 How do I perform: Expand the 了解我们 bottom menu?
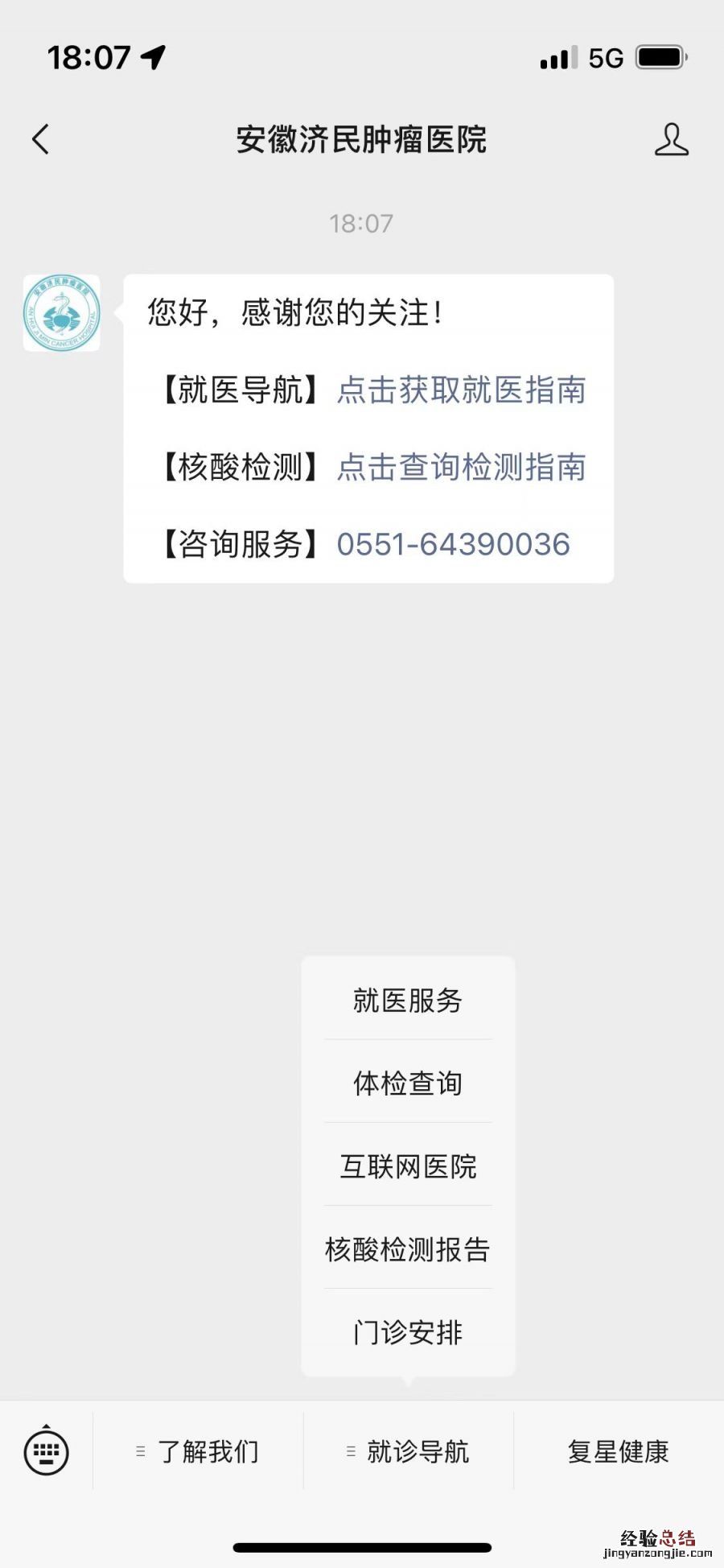click(x=199, y=1451)
